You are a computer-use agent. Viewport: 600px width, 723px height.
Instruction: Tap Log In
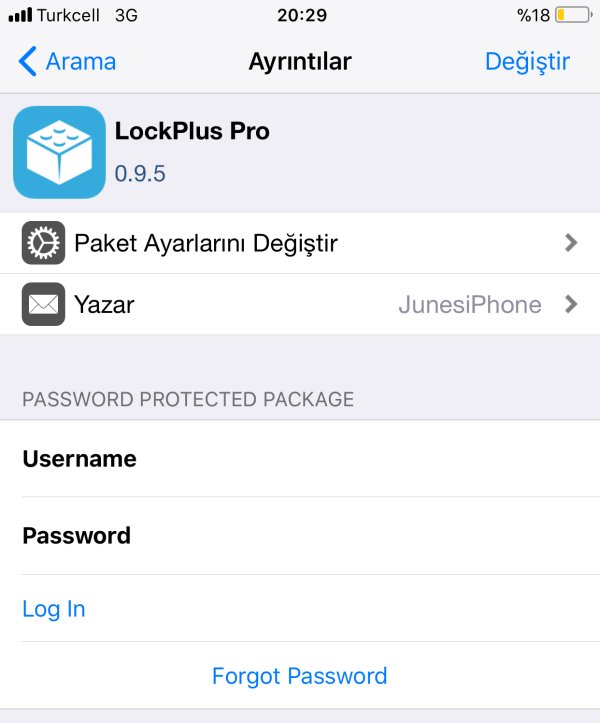coord(54,609)
